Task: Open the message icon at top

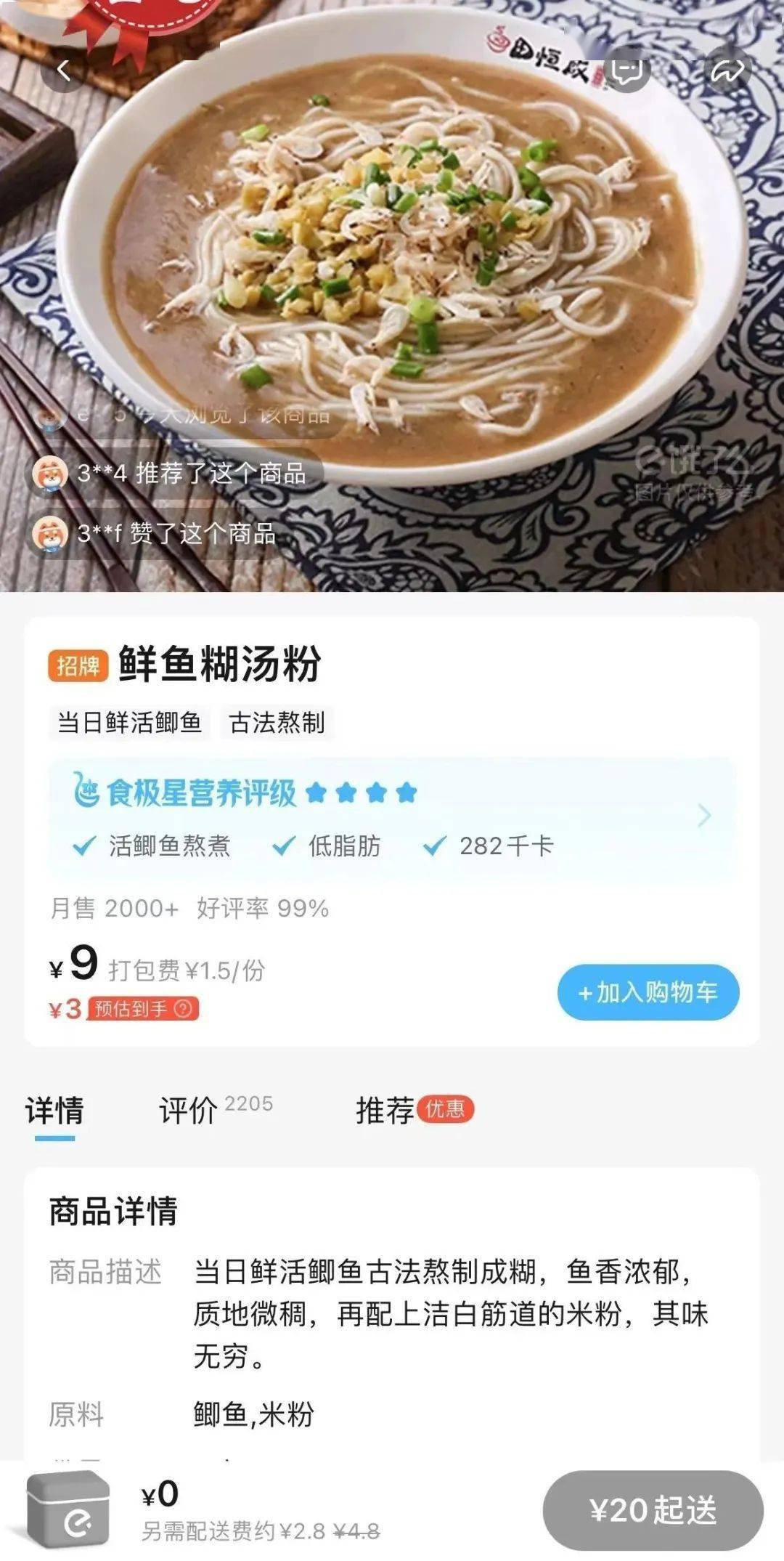Action: pos(627,70)
